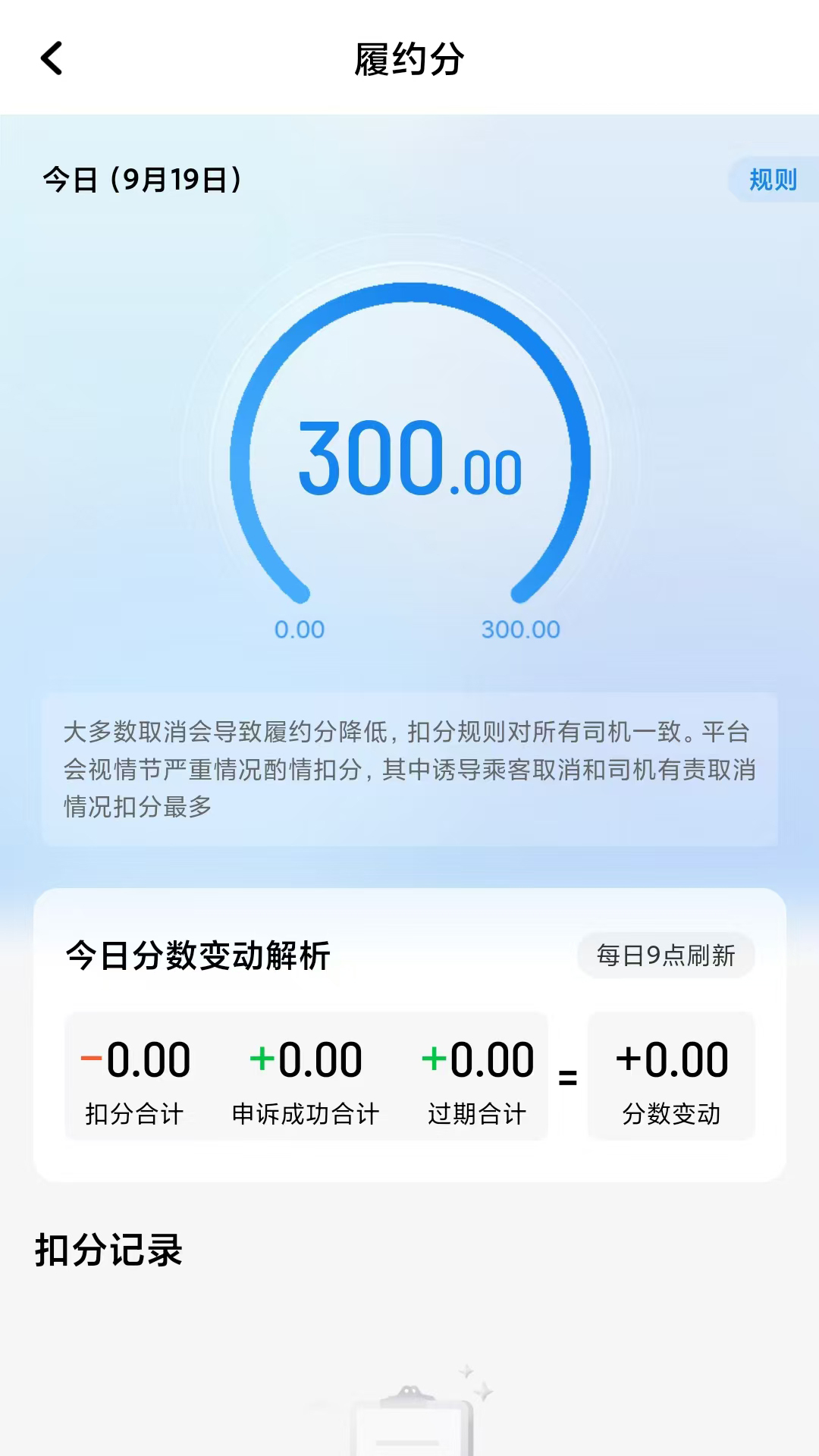This screenshot has height=1456, width=819.
Task: Tap the back arrow to exit 履约分 page
Action: 52,58
